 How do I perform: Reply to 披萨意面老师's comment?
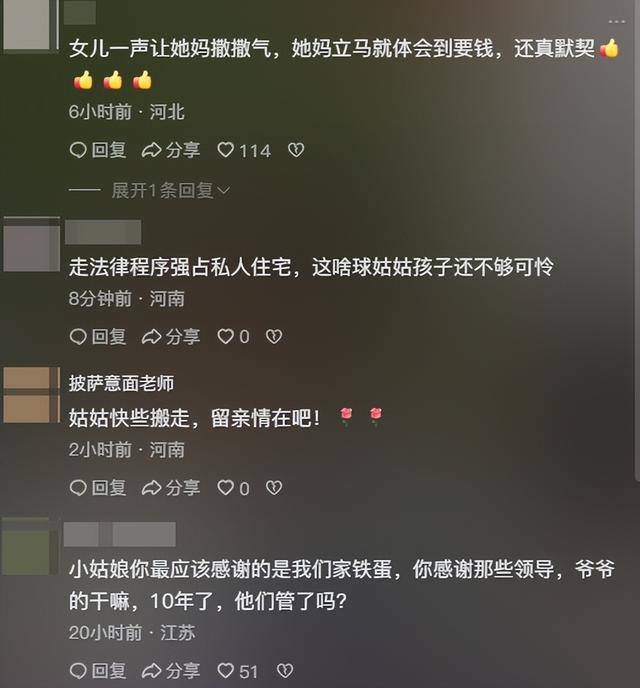(x=98, y=488)
